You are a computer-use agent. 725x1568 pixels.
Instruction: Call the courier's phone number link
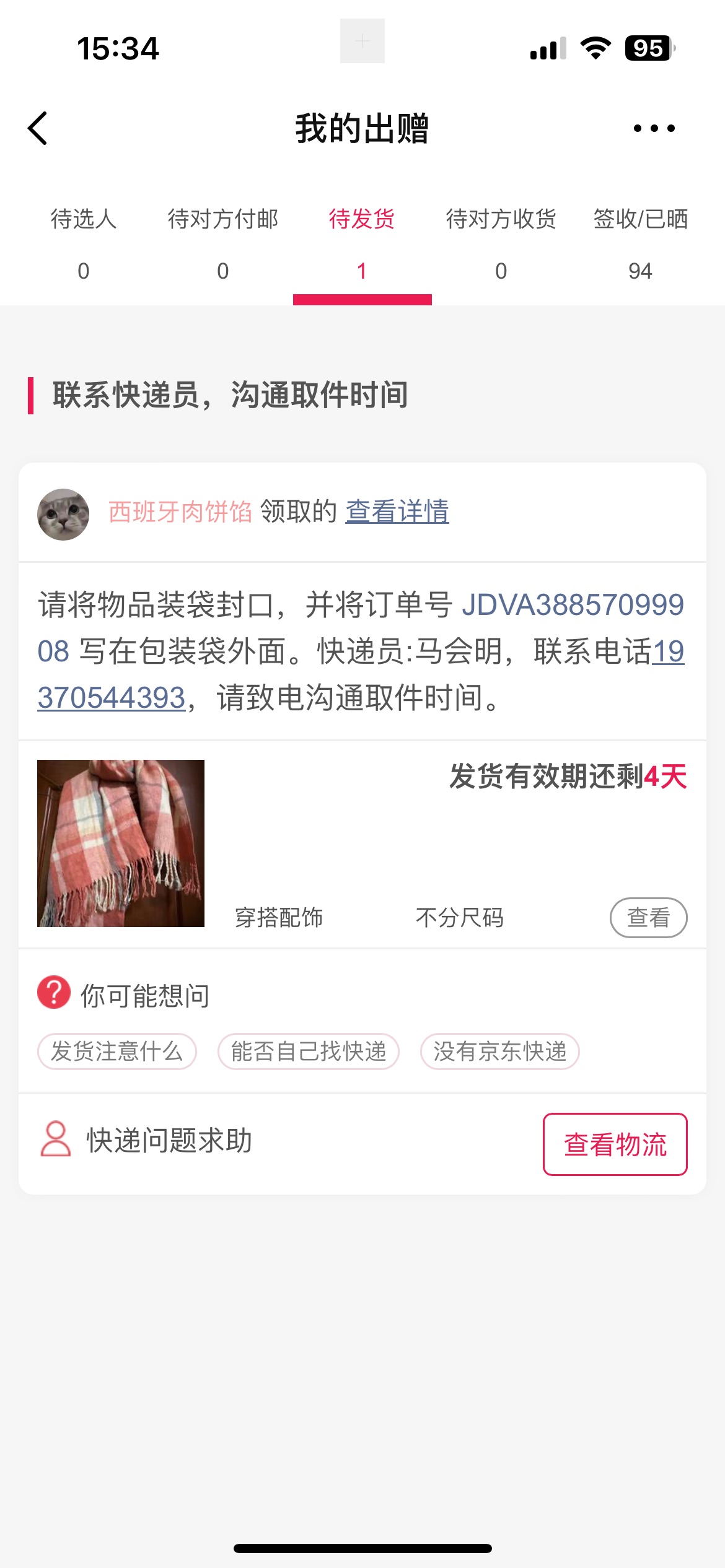tap(112, 698)
